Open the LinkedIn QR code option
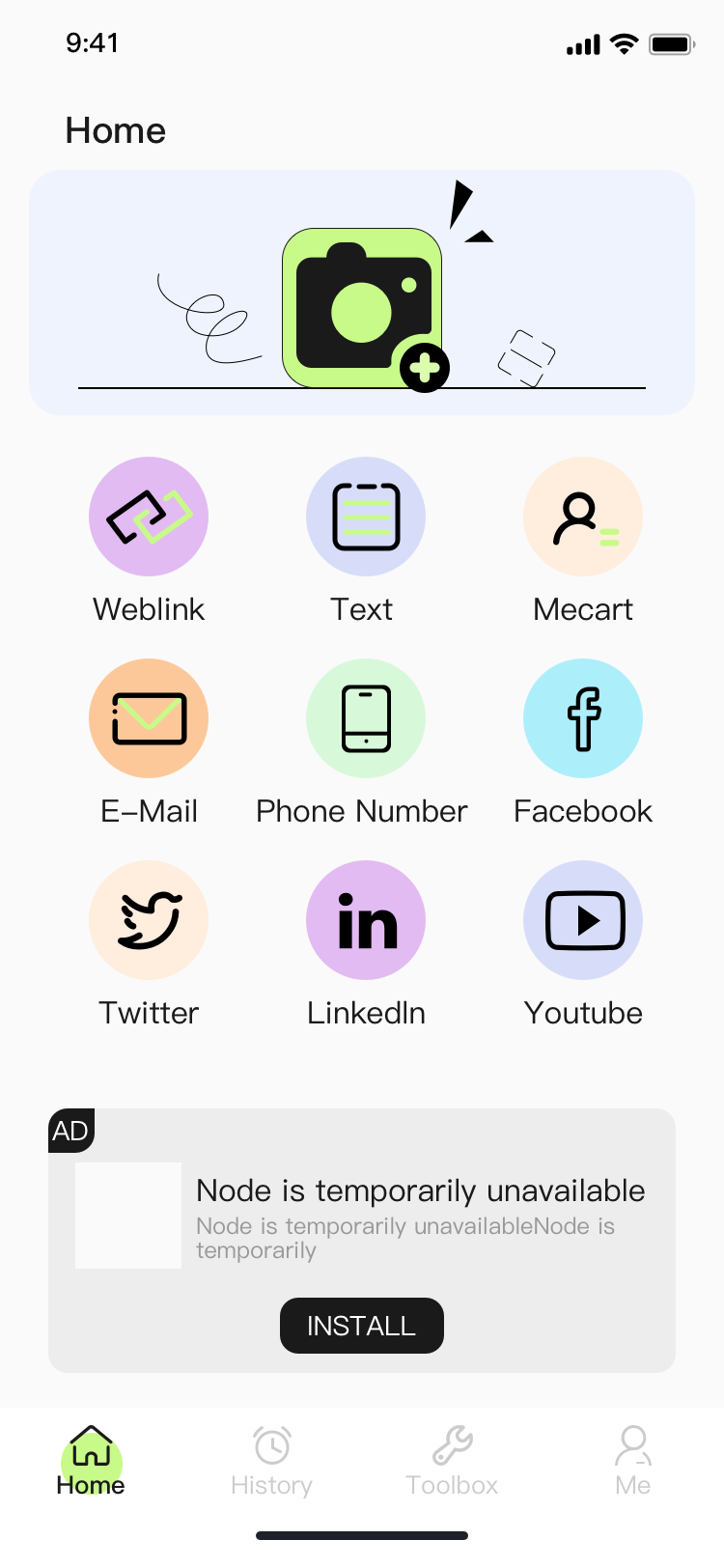 (366, 920)
